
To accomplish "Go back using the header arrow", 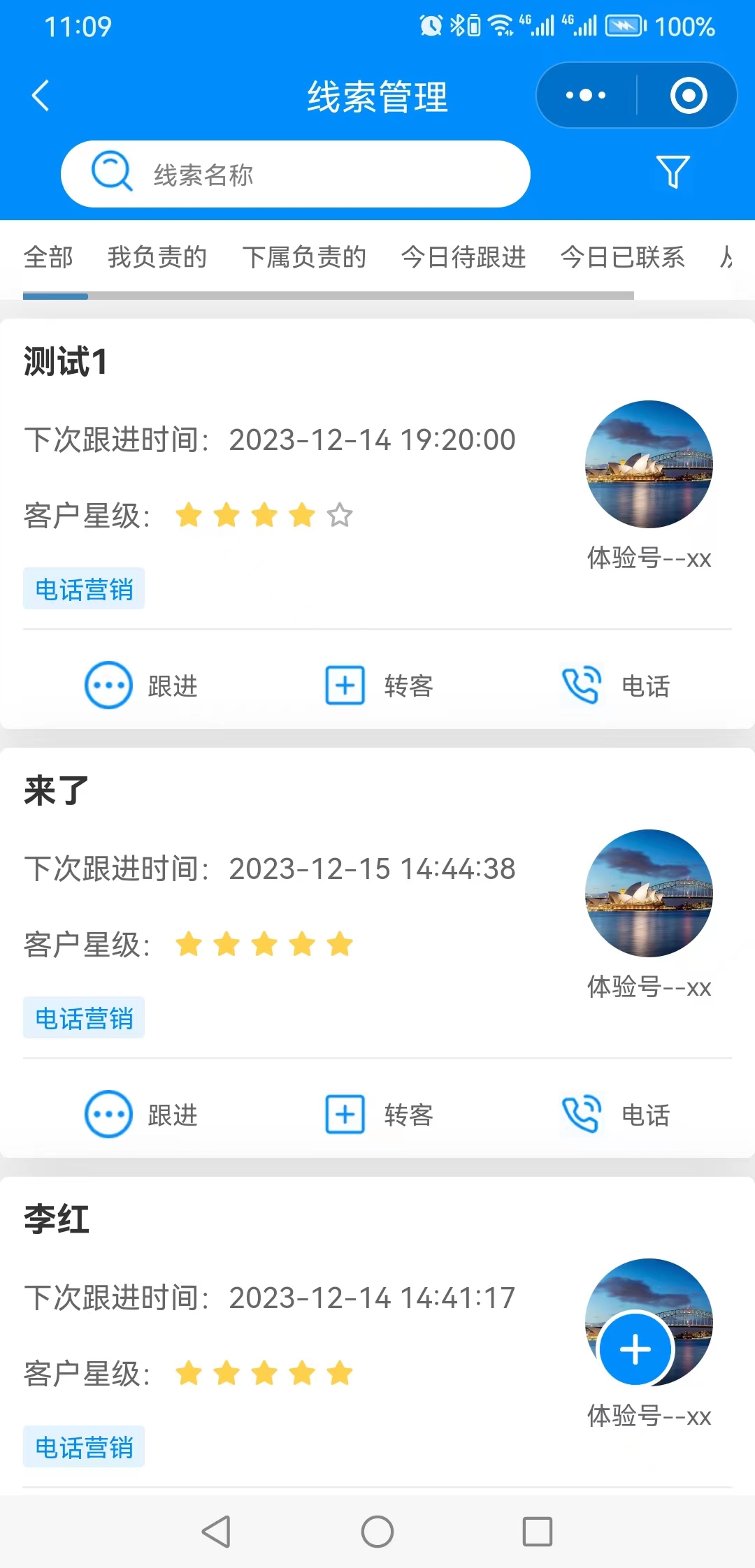I will [x=41, y=96].
